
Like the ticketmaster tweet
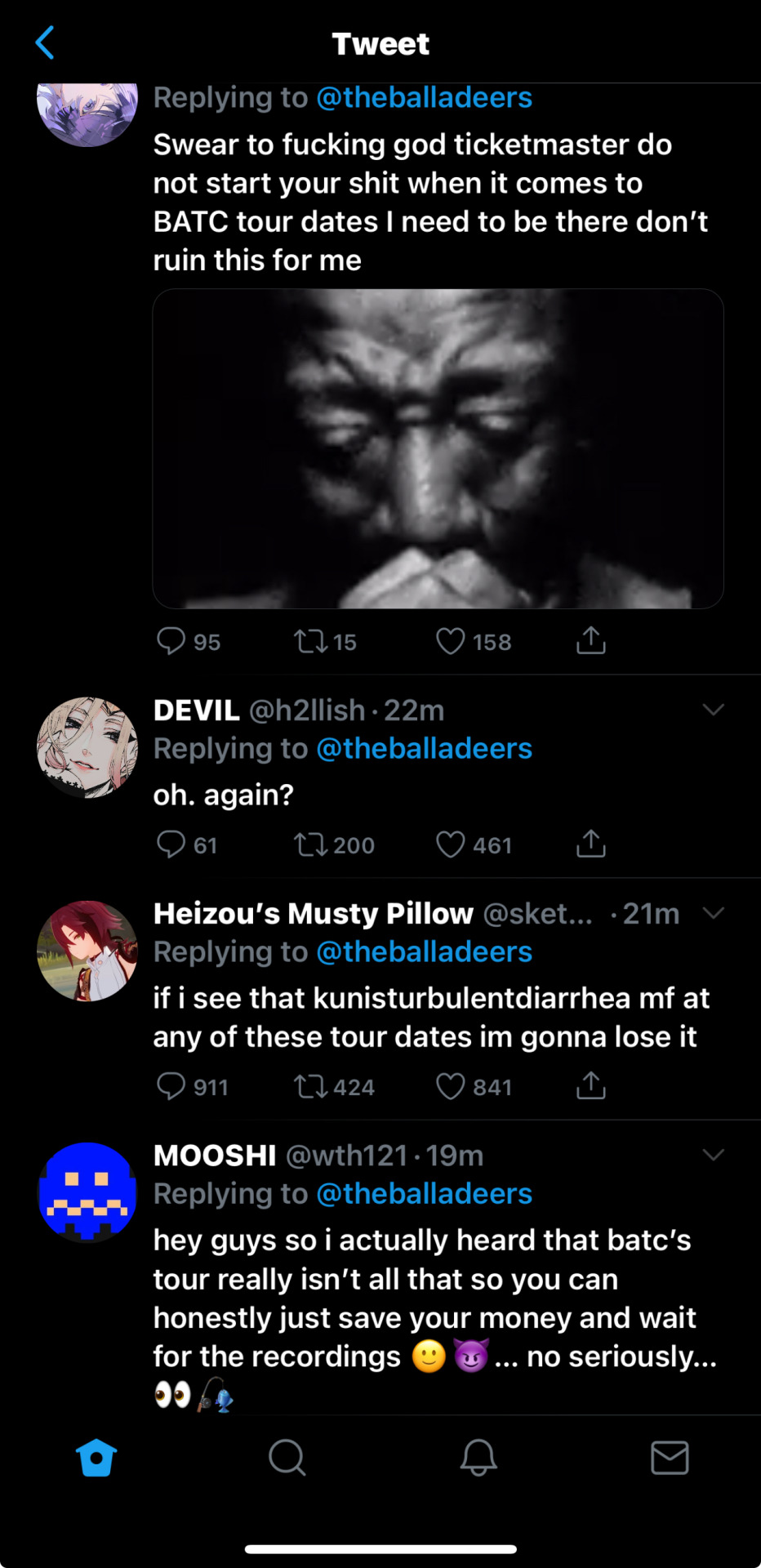pyautogui.click(x=450, y=641)
